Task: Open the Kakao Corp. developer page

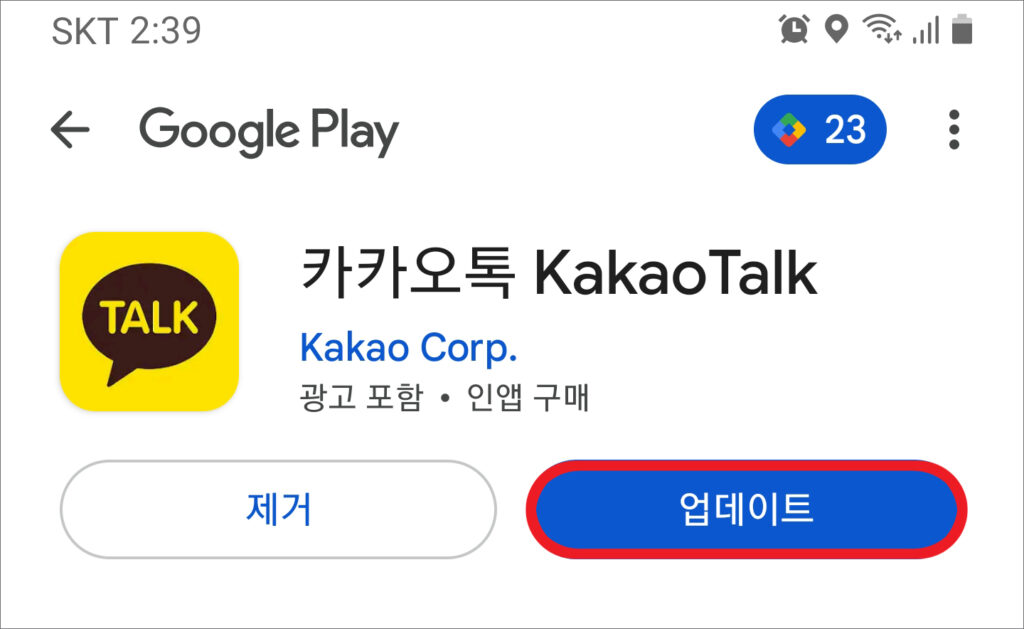Action: [408, 347]
